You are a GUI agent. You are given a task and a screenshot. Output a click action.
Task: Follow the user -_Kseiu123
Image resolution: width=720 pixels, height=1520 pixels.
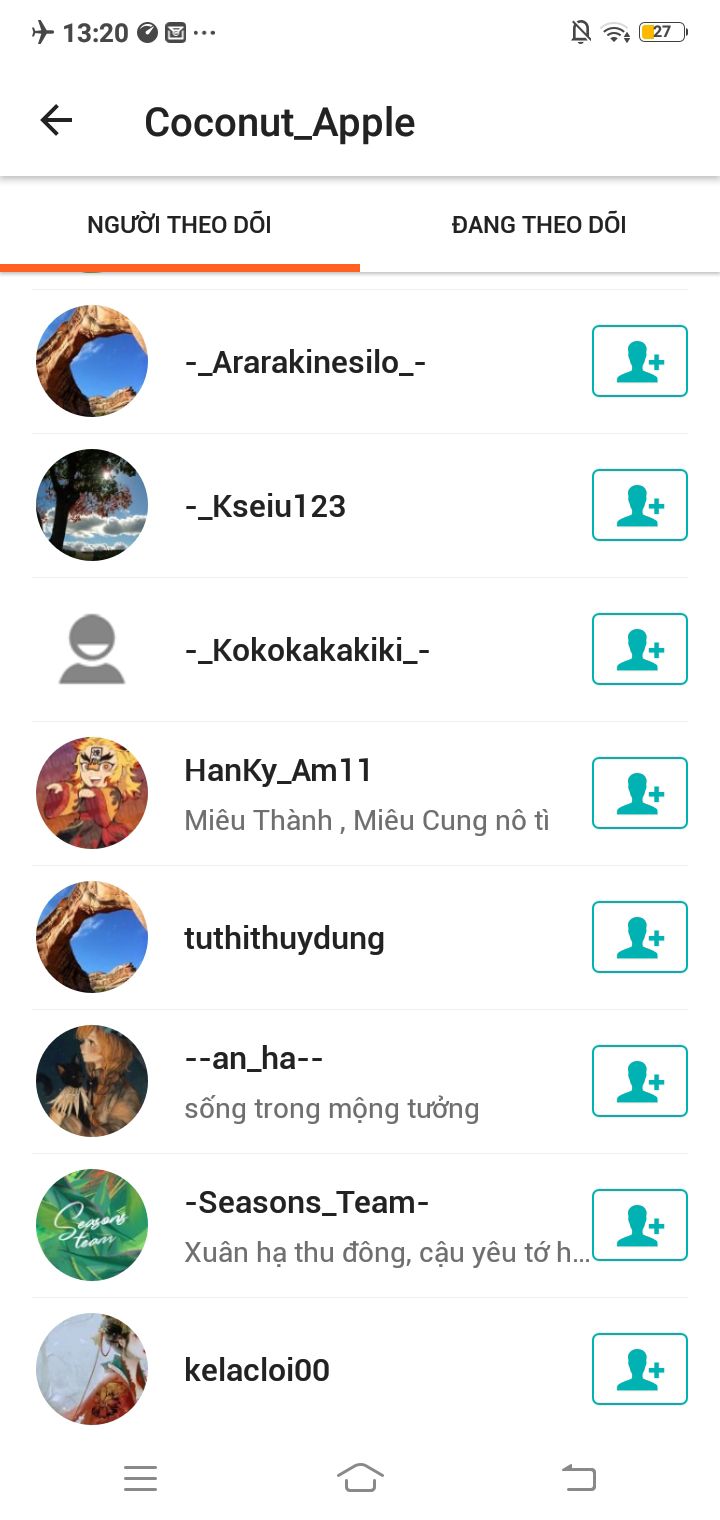(639, 505)
